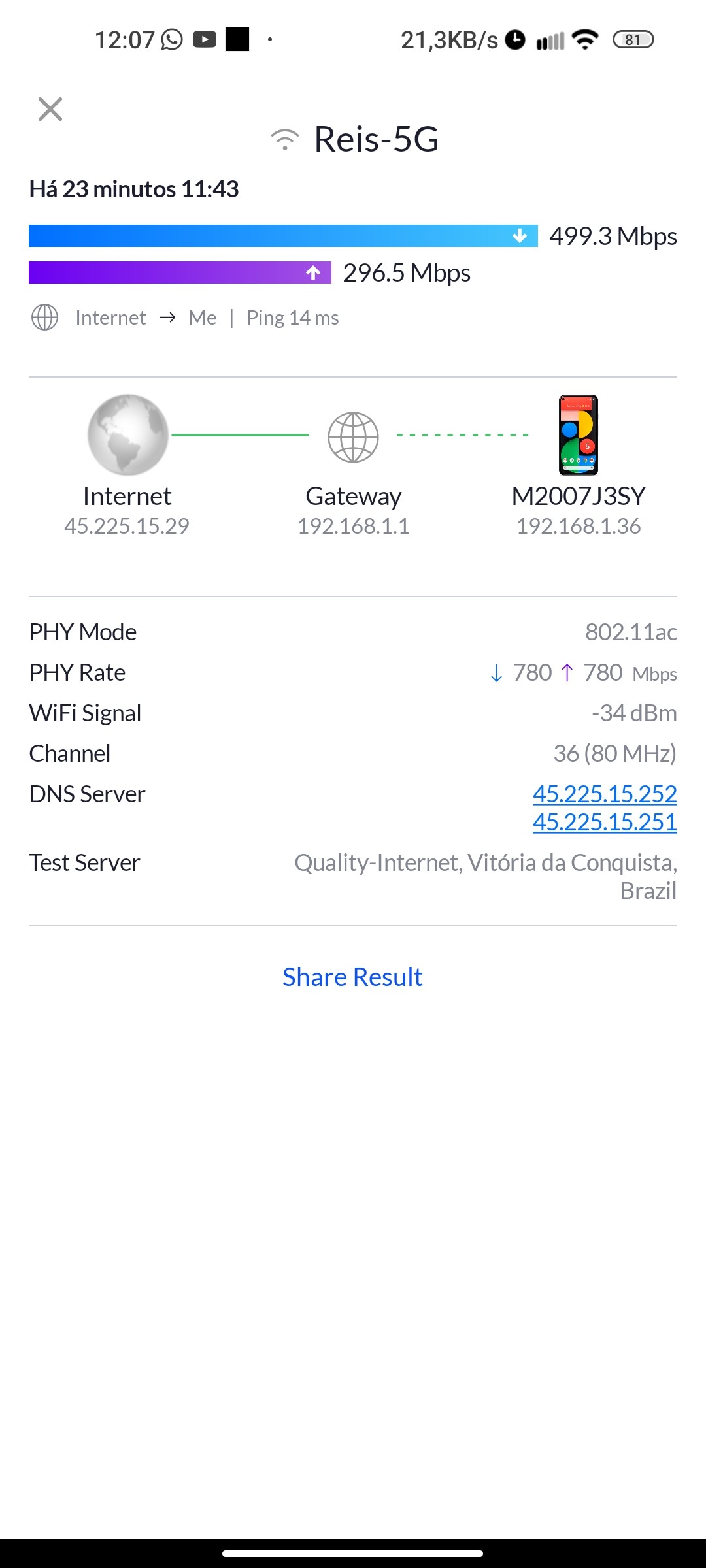Tap Share Result
Screen dimensions: 706x1568
[352, 977]
